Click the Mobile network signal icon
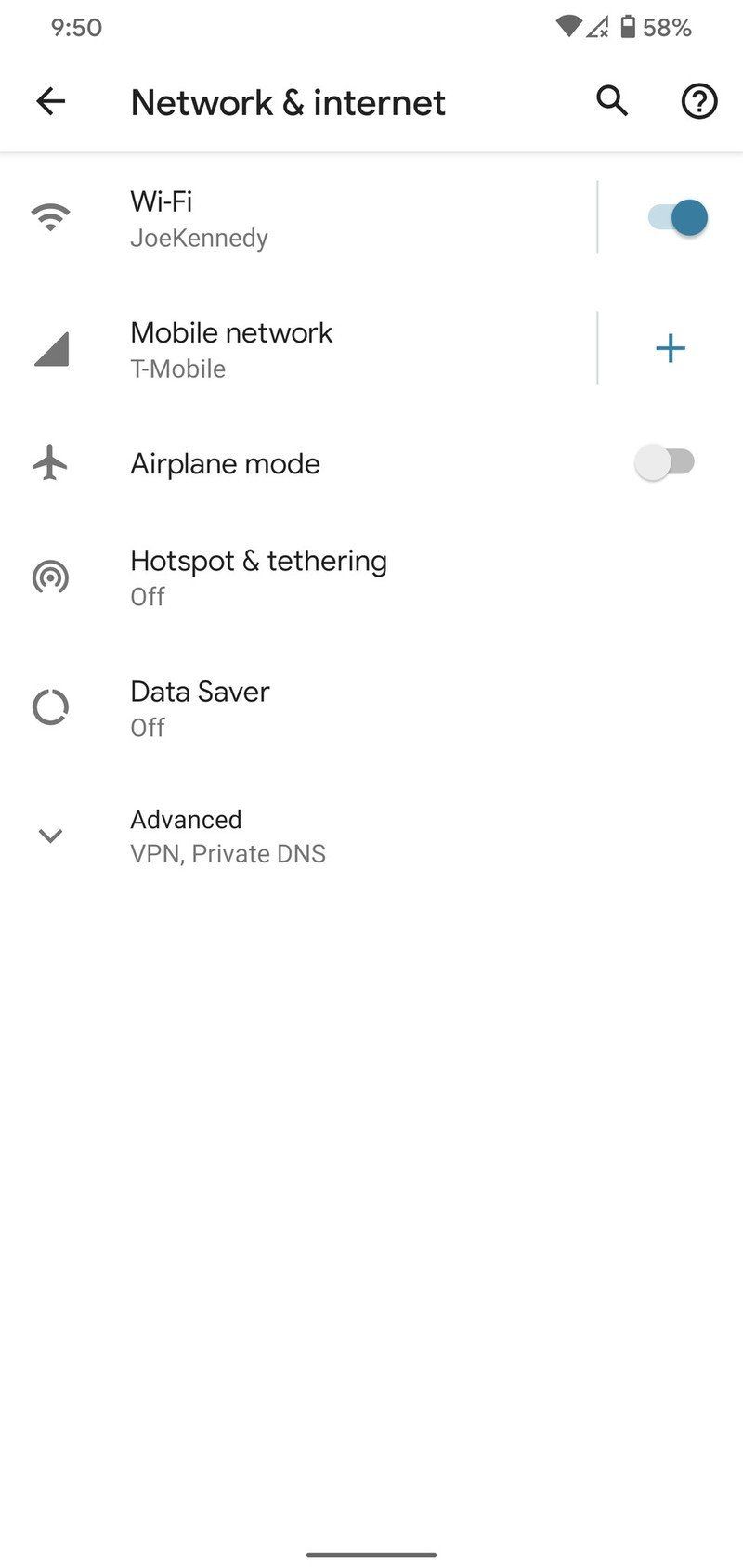 coord(50,348)
